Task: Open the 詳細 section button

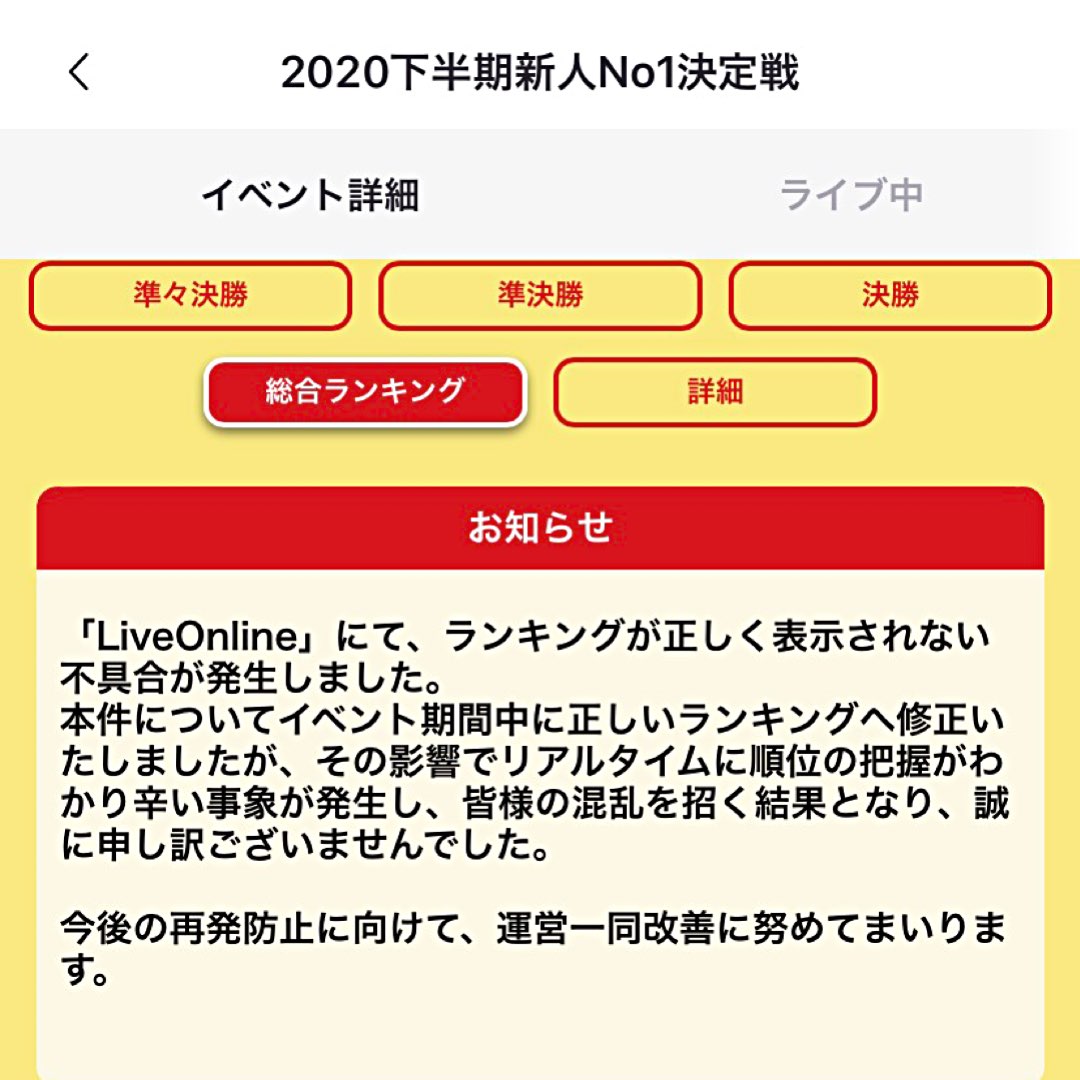Action: (x=715, y=392)
